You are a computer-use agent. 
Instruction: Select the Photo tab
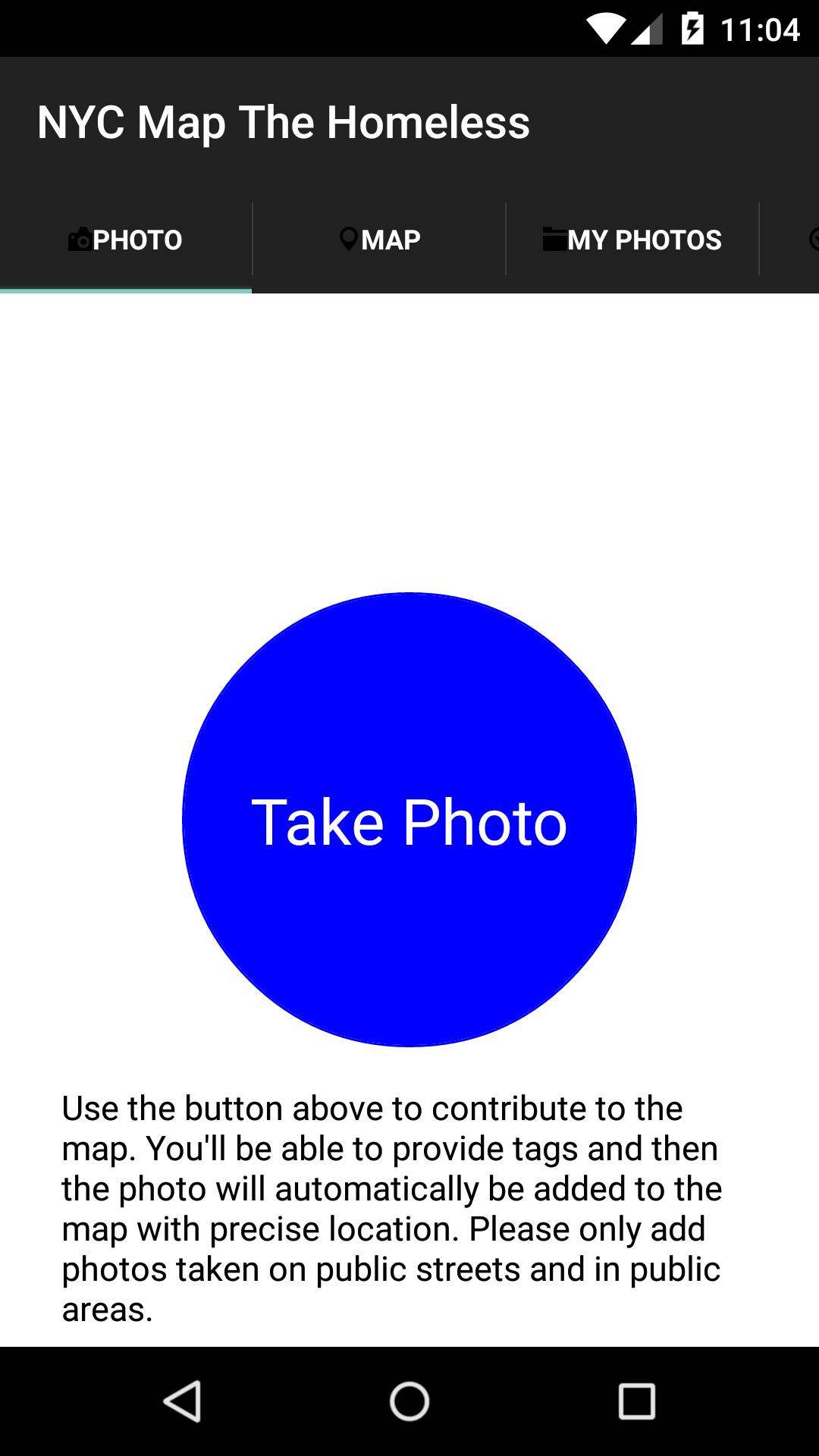126,240
